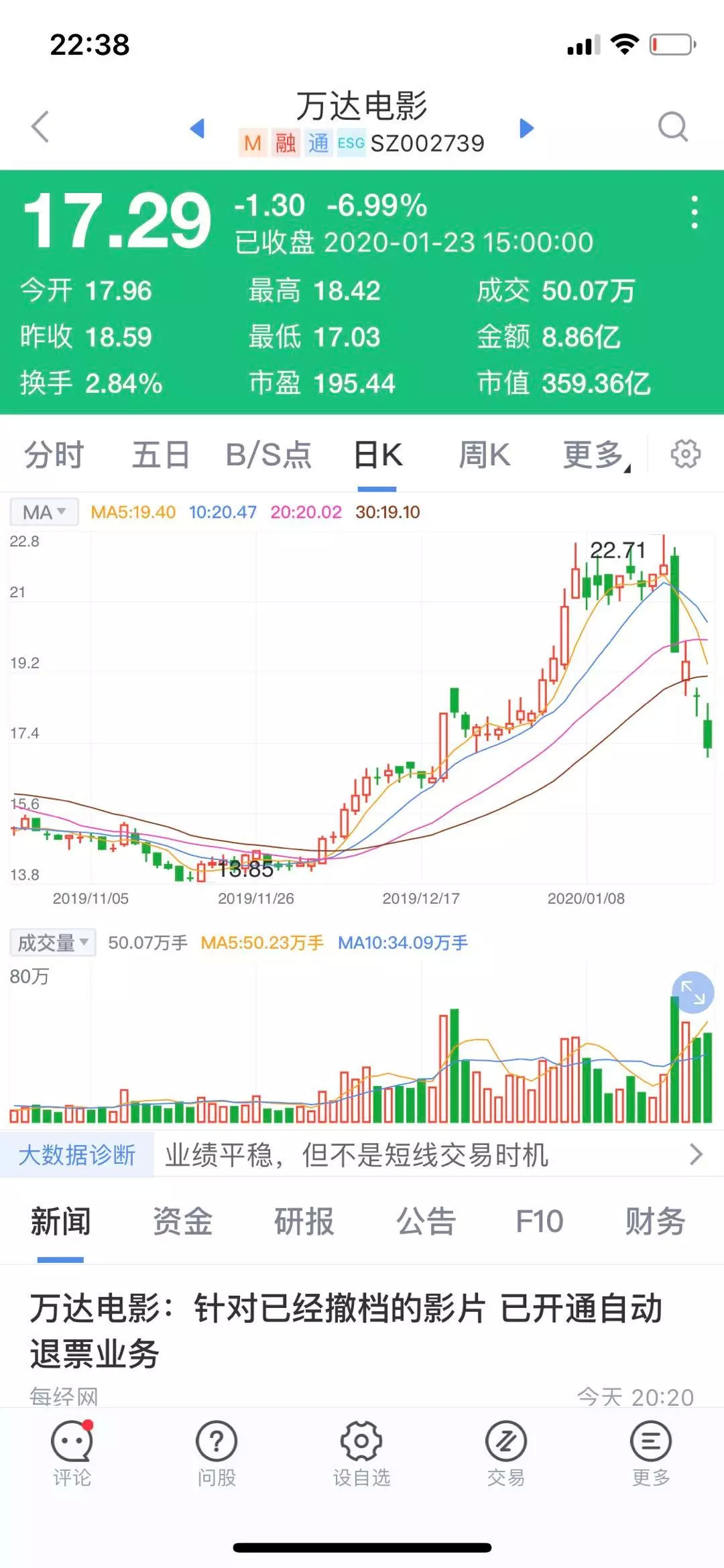Open chart settings gear icon

685,455
